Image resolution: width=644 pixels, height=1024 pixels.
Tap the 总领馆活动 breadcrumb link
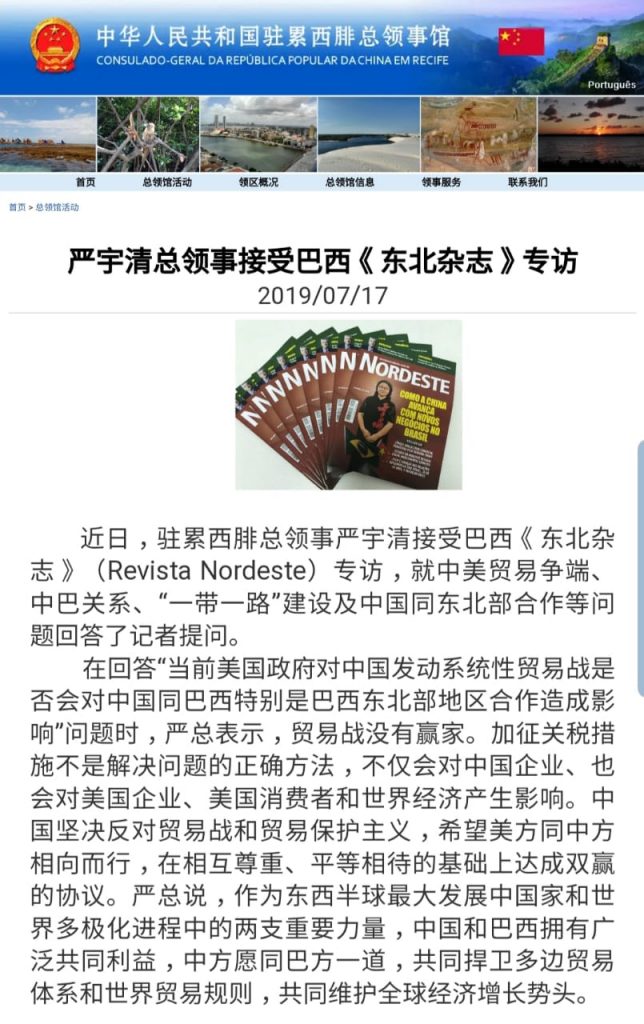point(57,207)
